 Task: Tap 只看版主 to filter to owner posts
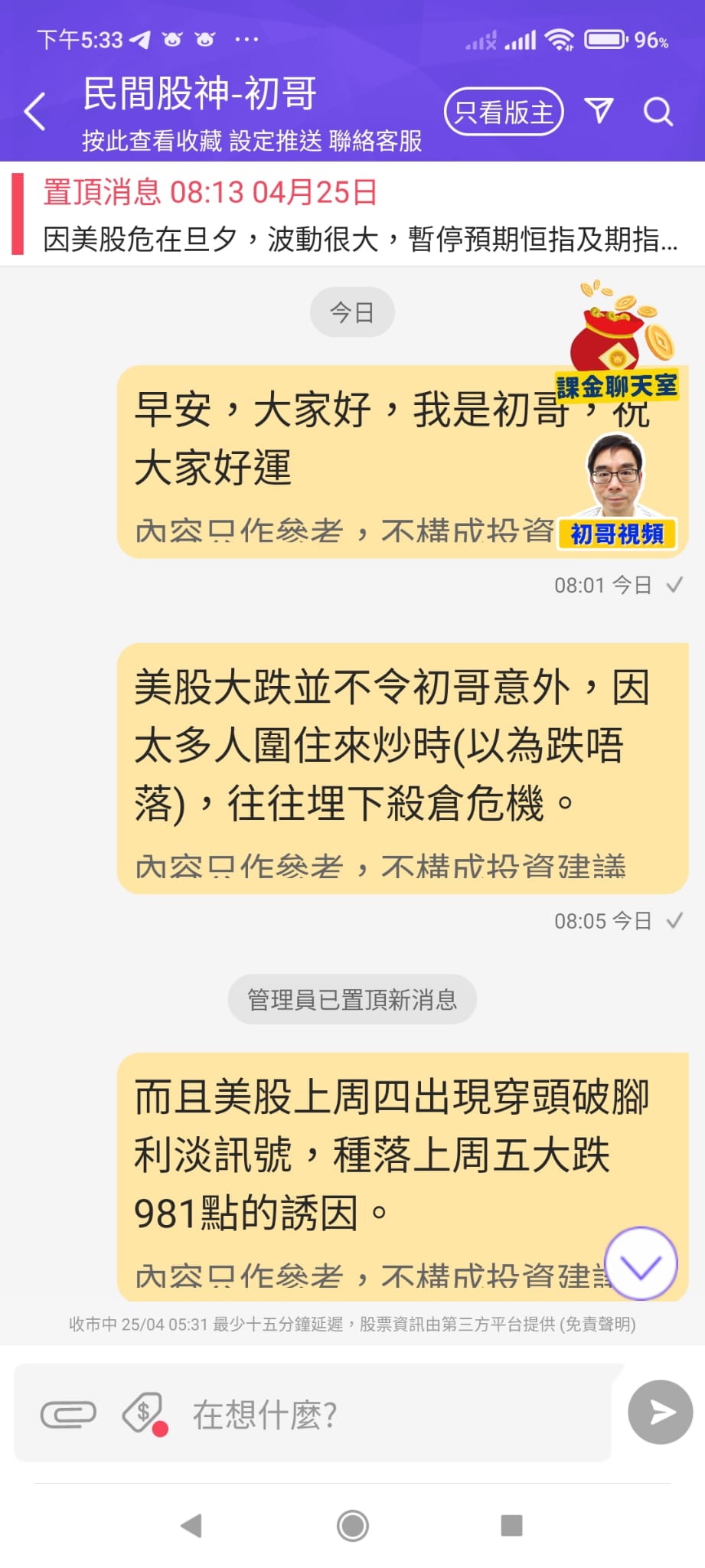(x=504, y=112)
